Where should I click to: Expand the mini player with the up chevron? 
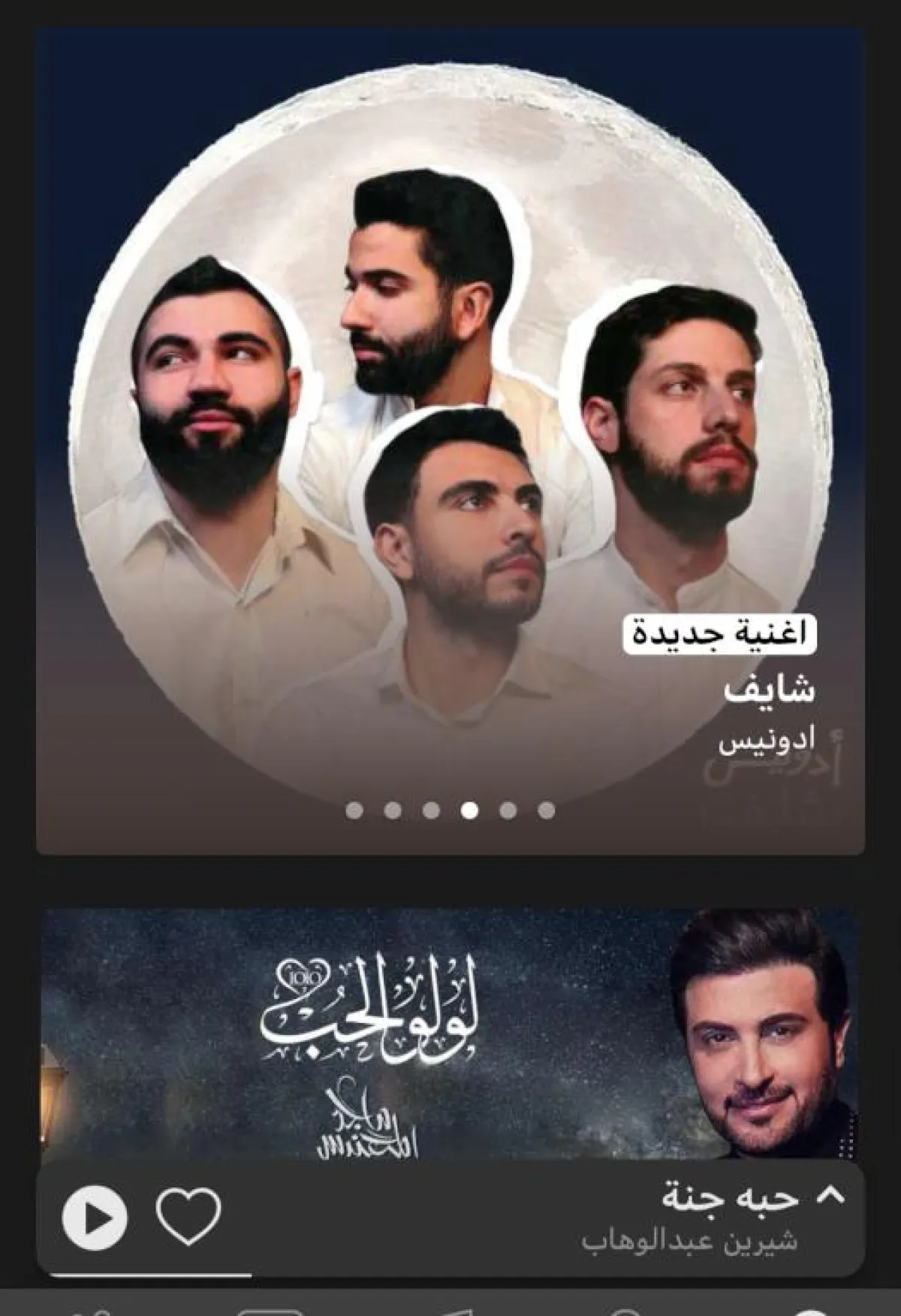click(x=828, y=1196)
